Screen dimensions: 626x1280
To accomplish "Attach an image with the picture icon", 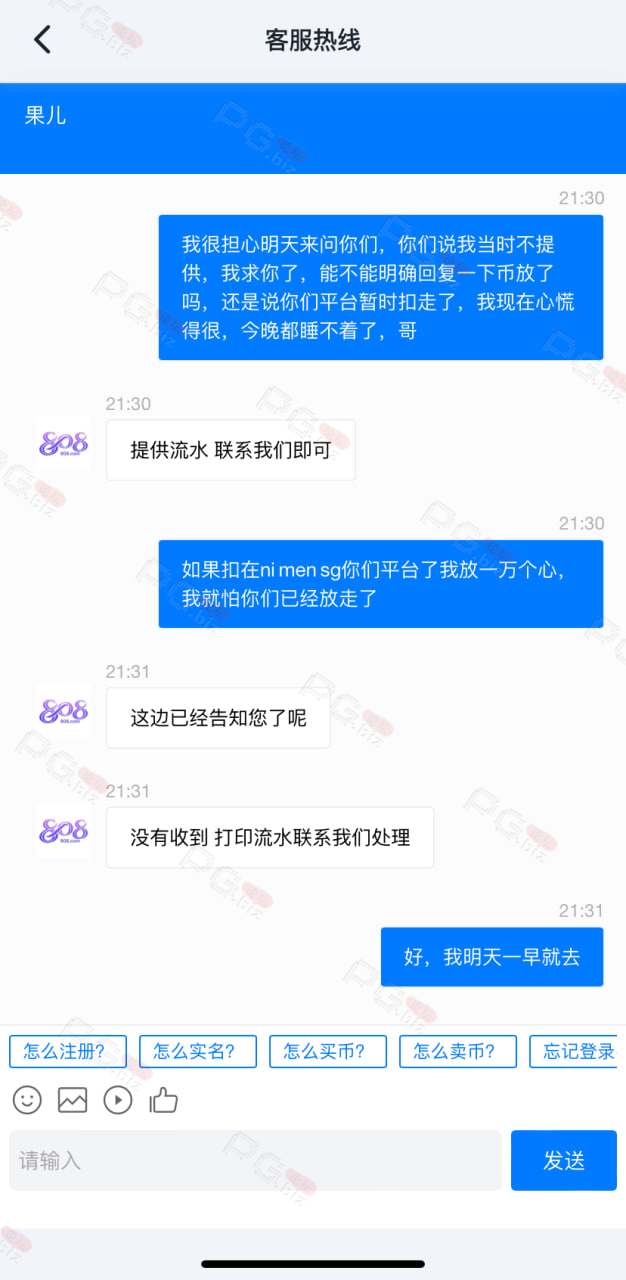I will click(x=72, y=1100).
